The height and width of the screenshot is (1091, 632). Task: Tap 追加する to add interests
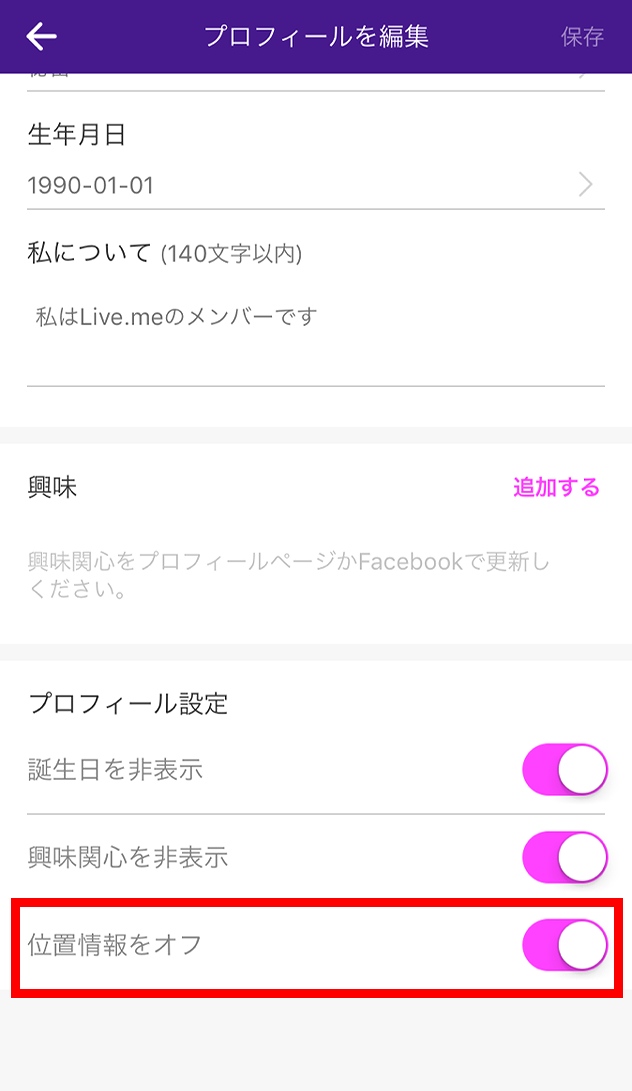[556, 487]
